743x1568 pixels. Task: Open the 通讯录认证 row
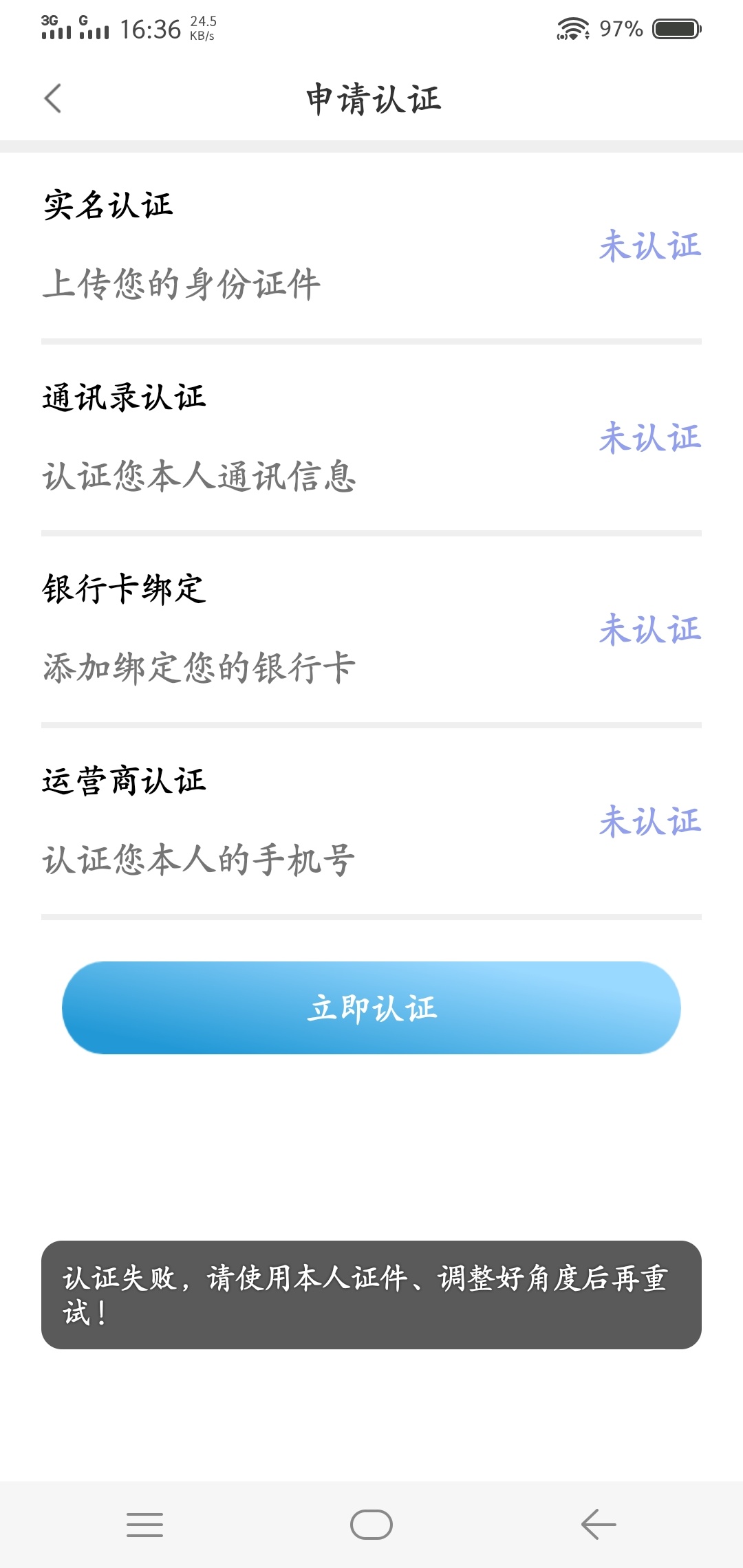tap(371, 438)
